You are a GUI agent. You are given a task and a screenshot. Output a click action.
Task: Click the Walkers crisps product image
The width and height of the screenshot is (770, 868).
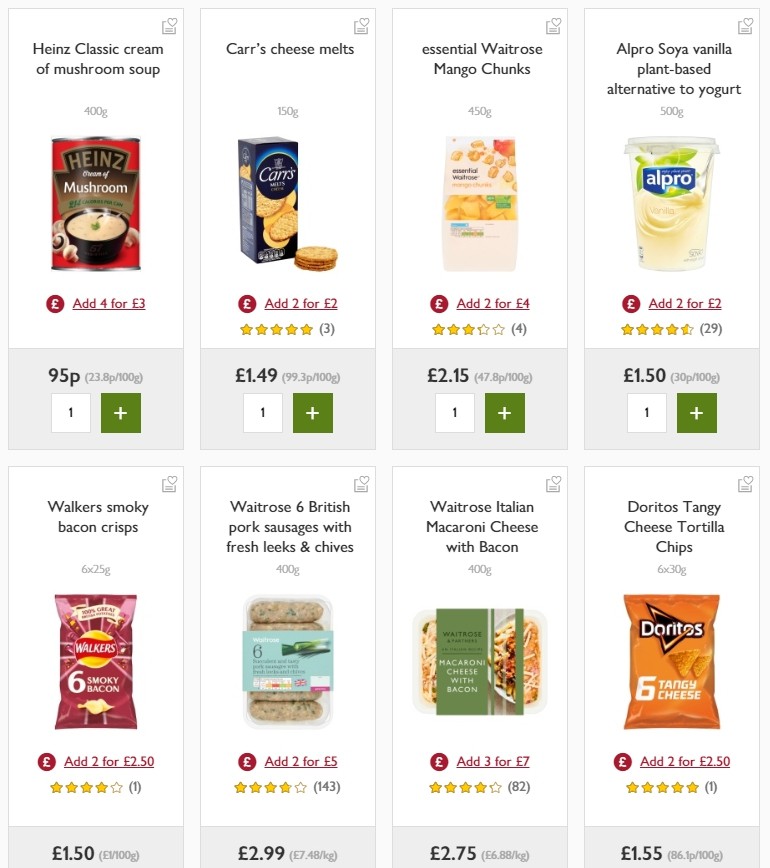coord(95,661)
